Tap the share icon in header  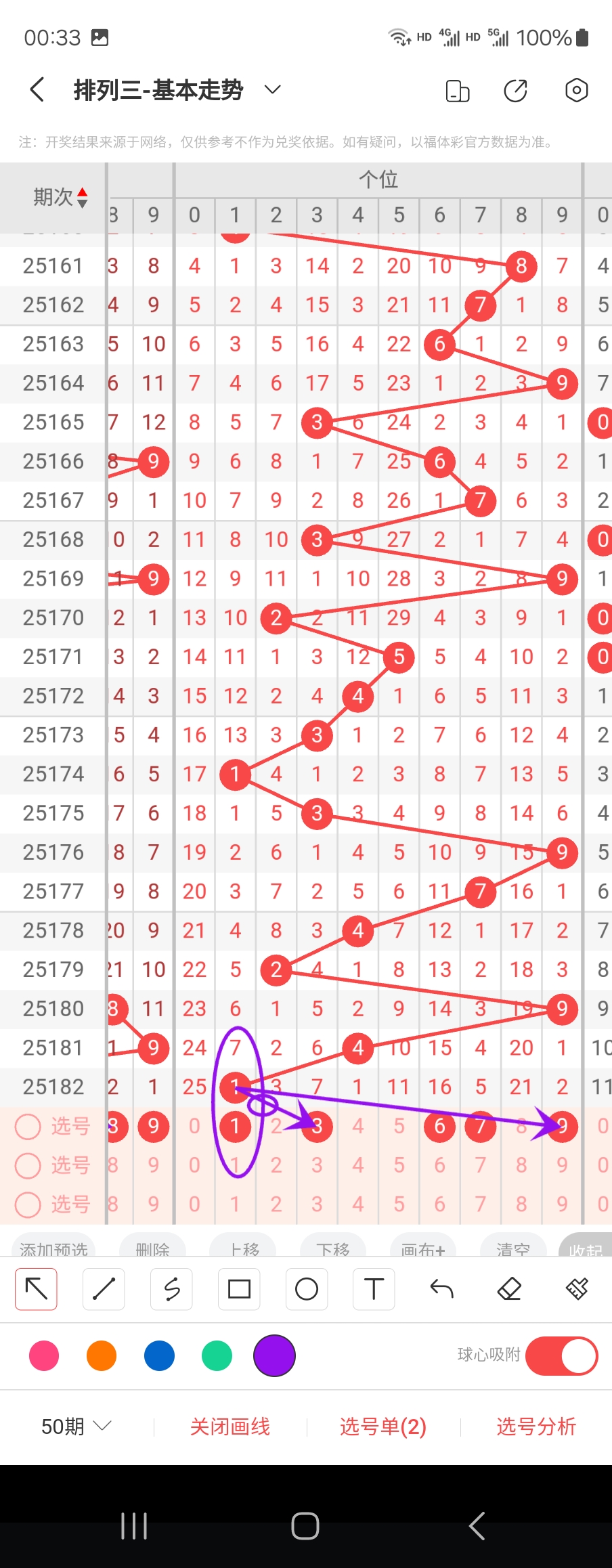click(515, 90)
